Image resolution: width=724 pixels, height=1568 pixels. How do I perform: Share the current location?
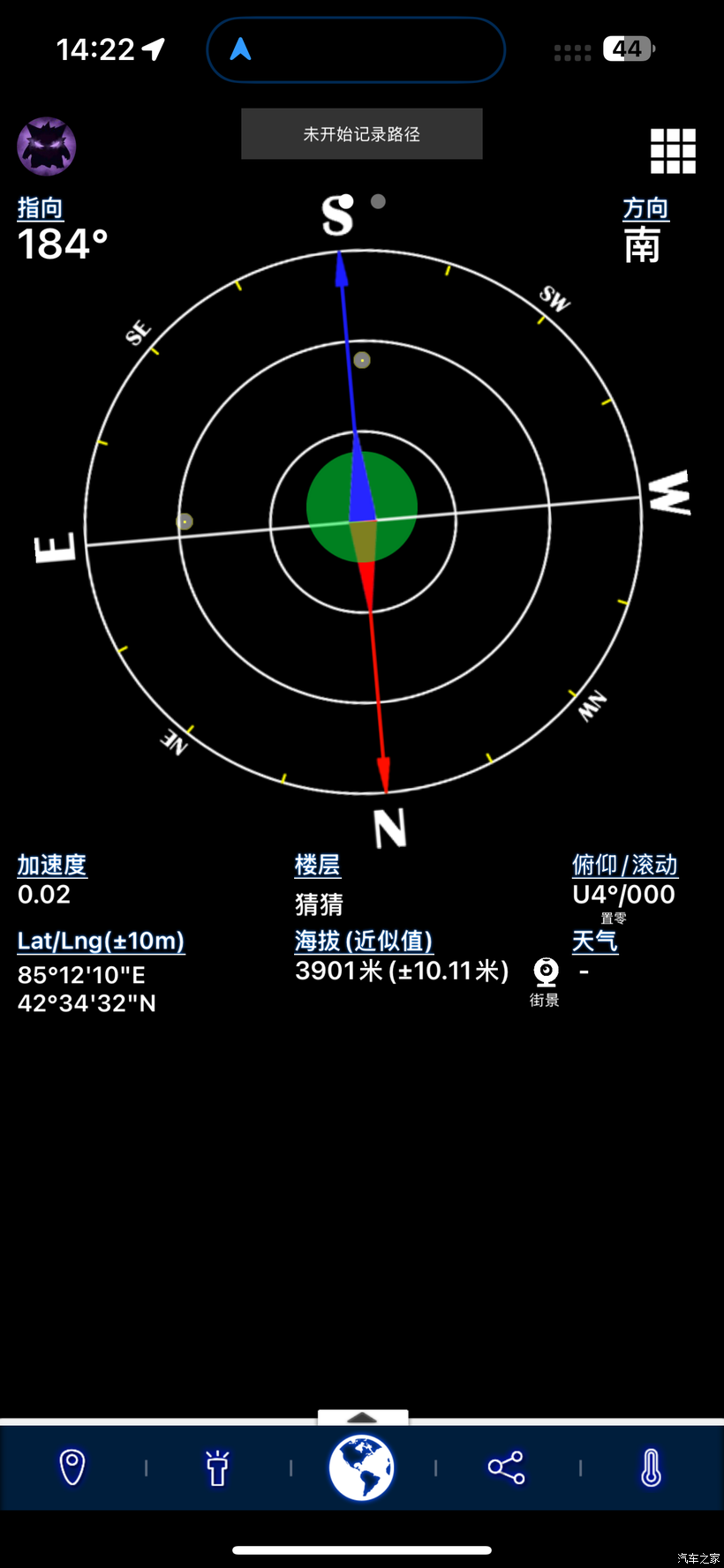click(x=507, y=1467)
